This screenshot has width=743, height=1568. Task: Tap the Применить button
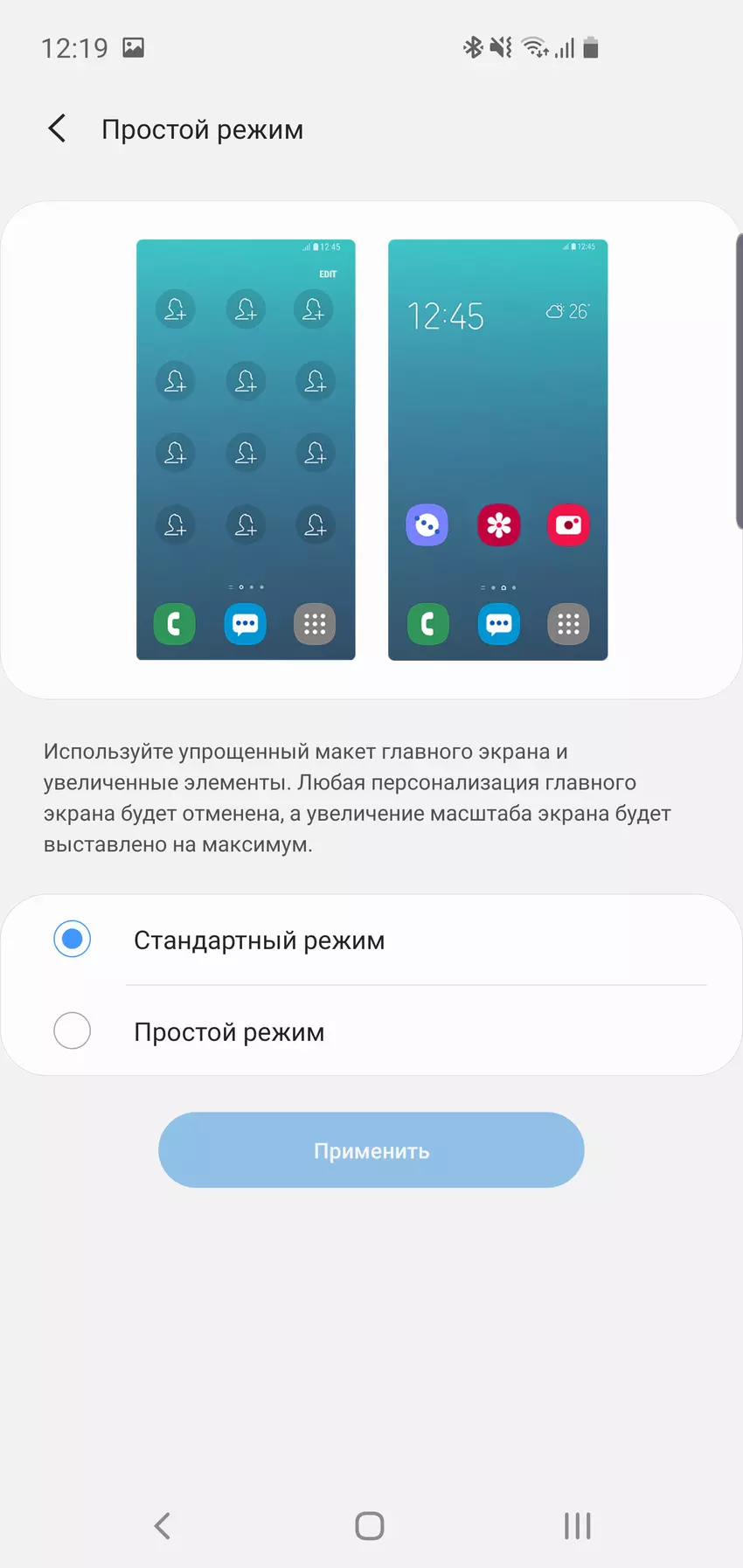coord(371,1150)
